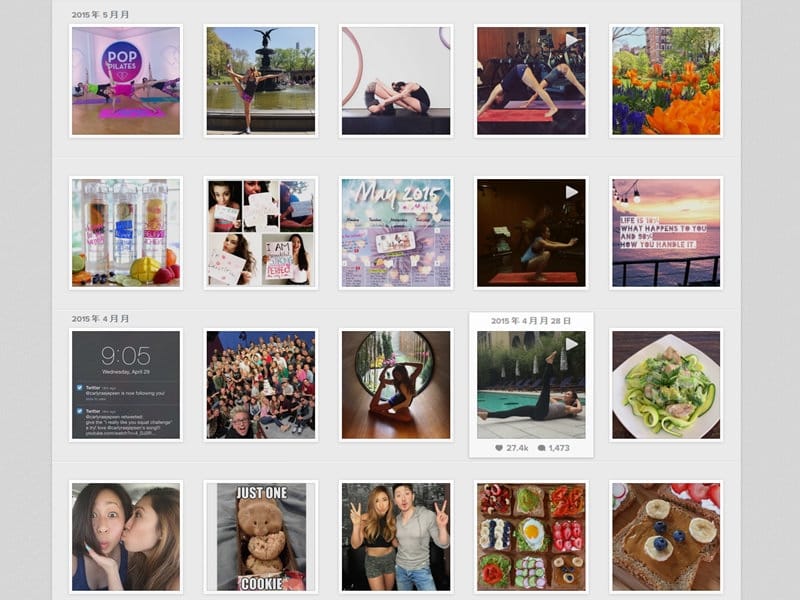Open the POP Pilates photo tile
This screenshot has height=600, width=800.
tap(126, 81)
